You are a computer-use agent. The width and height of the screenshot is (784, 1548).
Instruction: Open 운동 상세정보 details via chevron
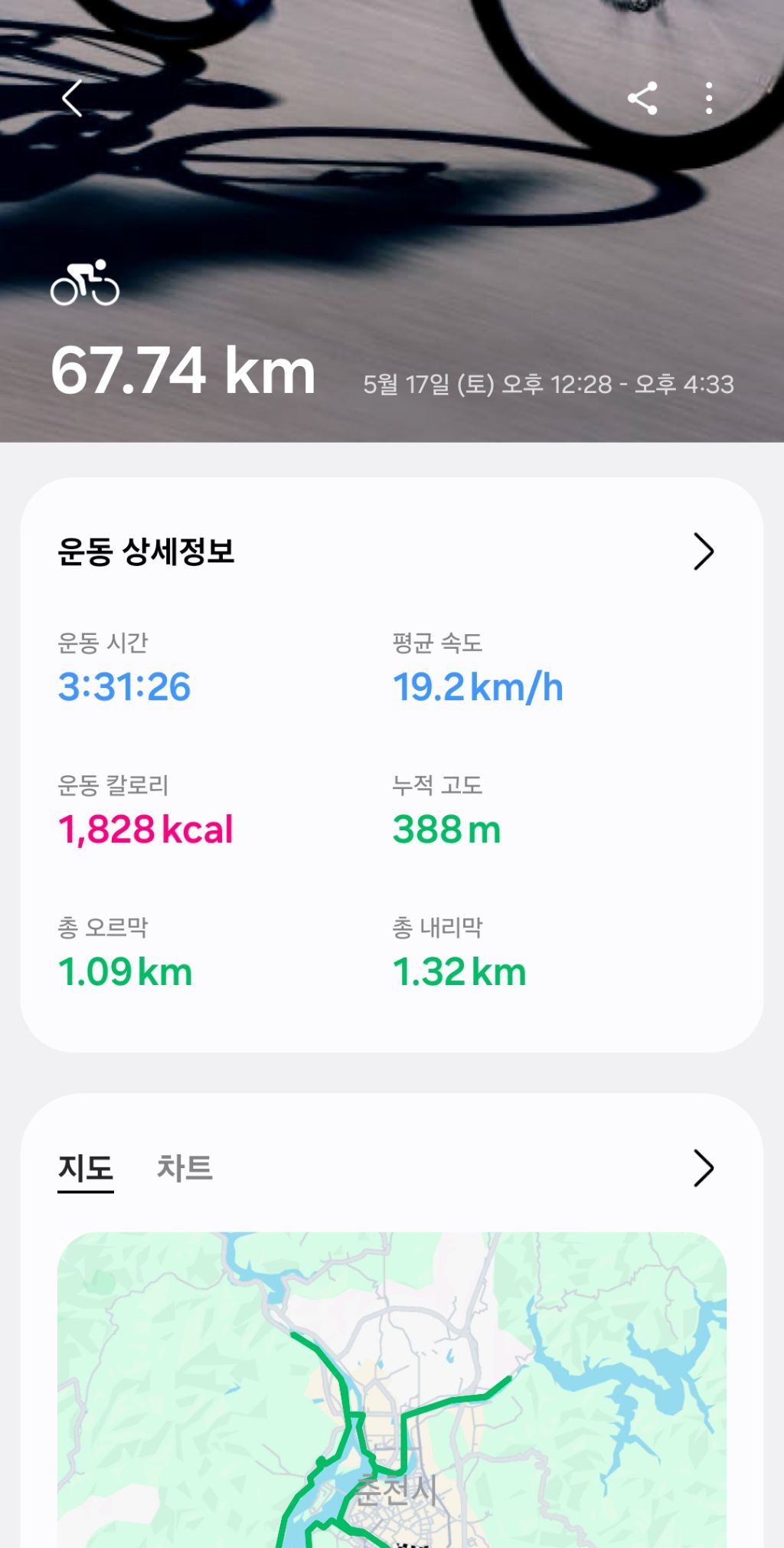coord(703,551)
